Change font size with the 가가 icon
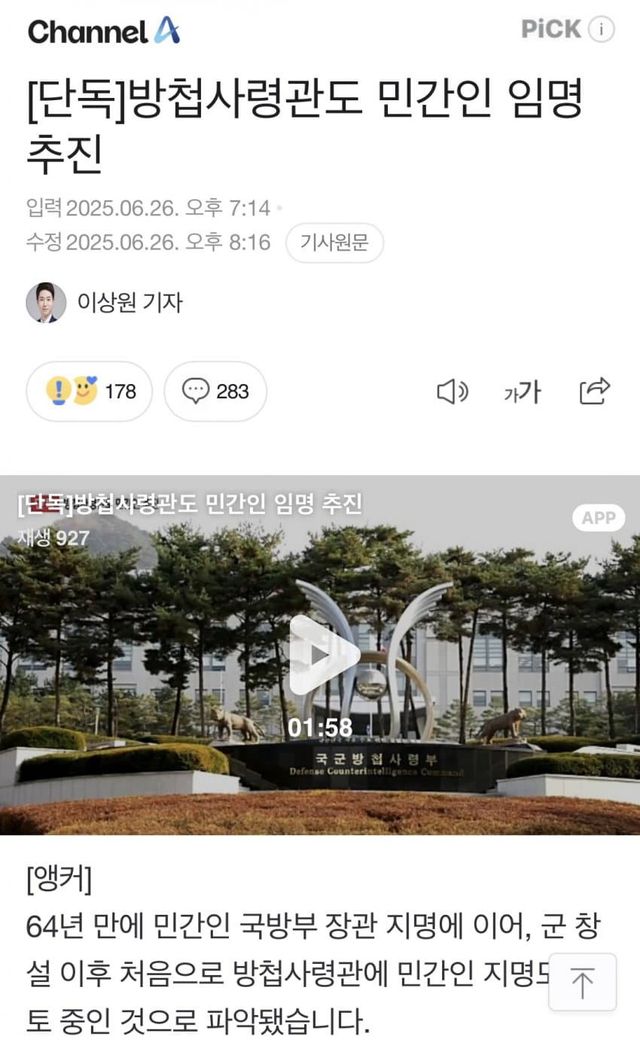The image size is (640, 1043). coord(521,391)
